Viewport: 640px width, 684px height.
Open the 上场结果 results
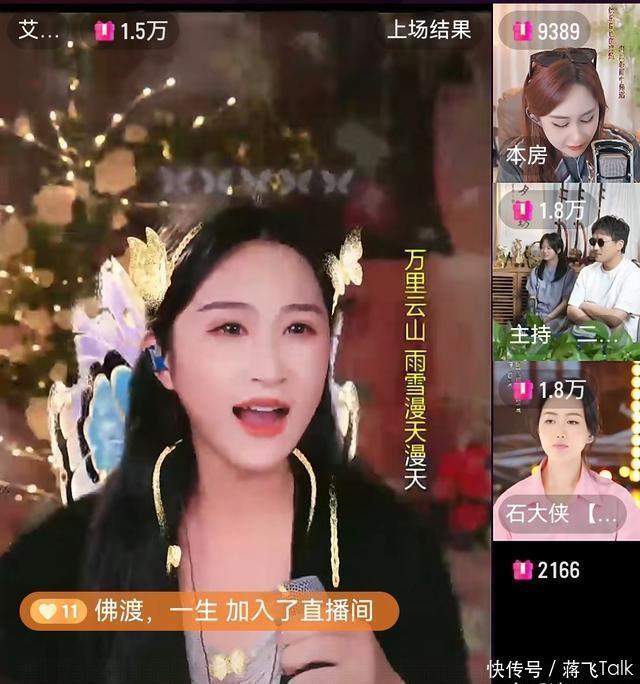(428, 30)
